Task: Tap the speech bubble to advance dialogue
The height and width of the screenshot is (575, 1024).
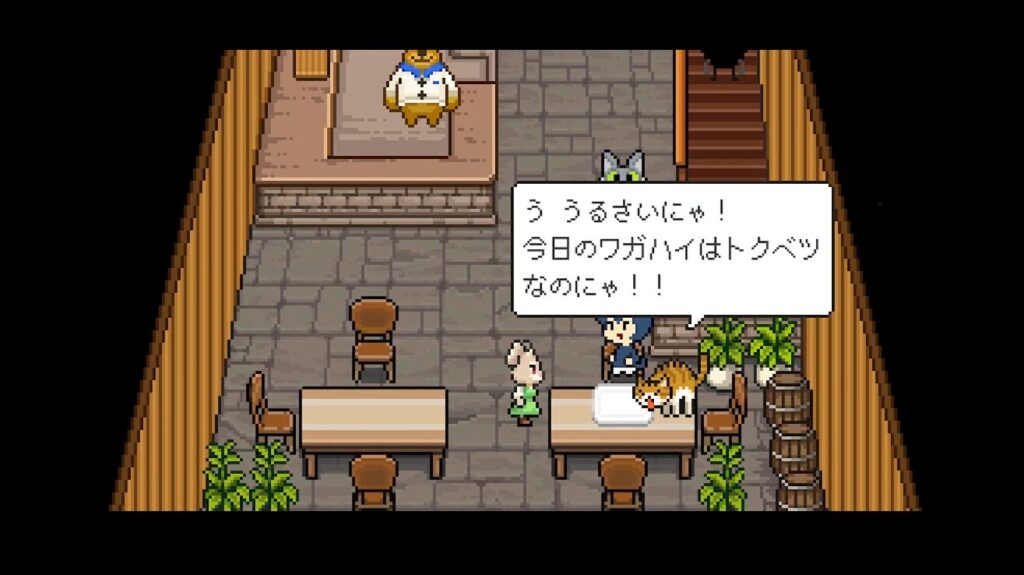Action: tap(671, 249)
